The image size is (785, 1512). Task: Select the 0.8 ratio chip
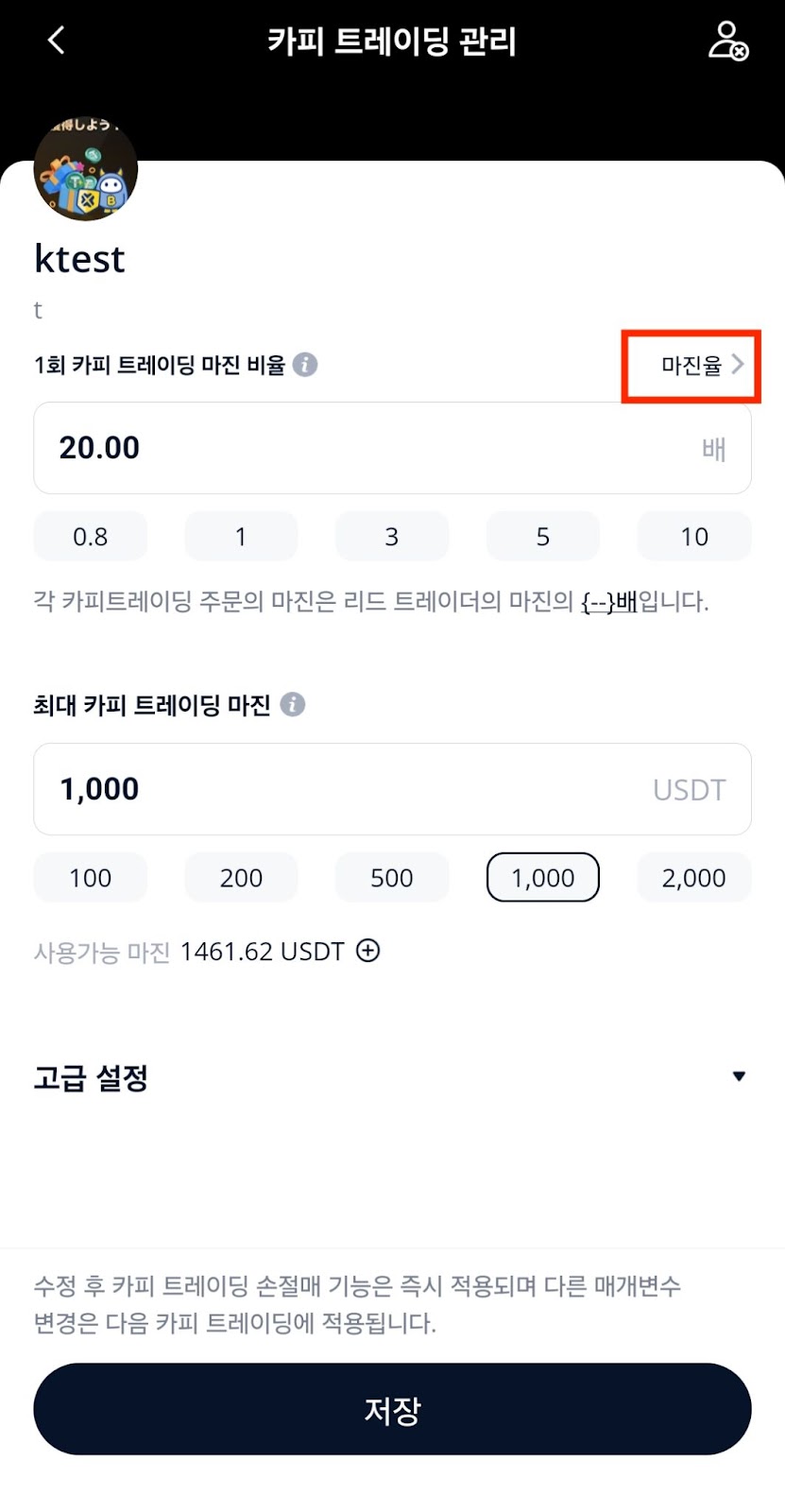pos(91,537)
